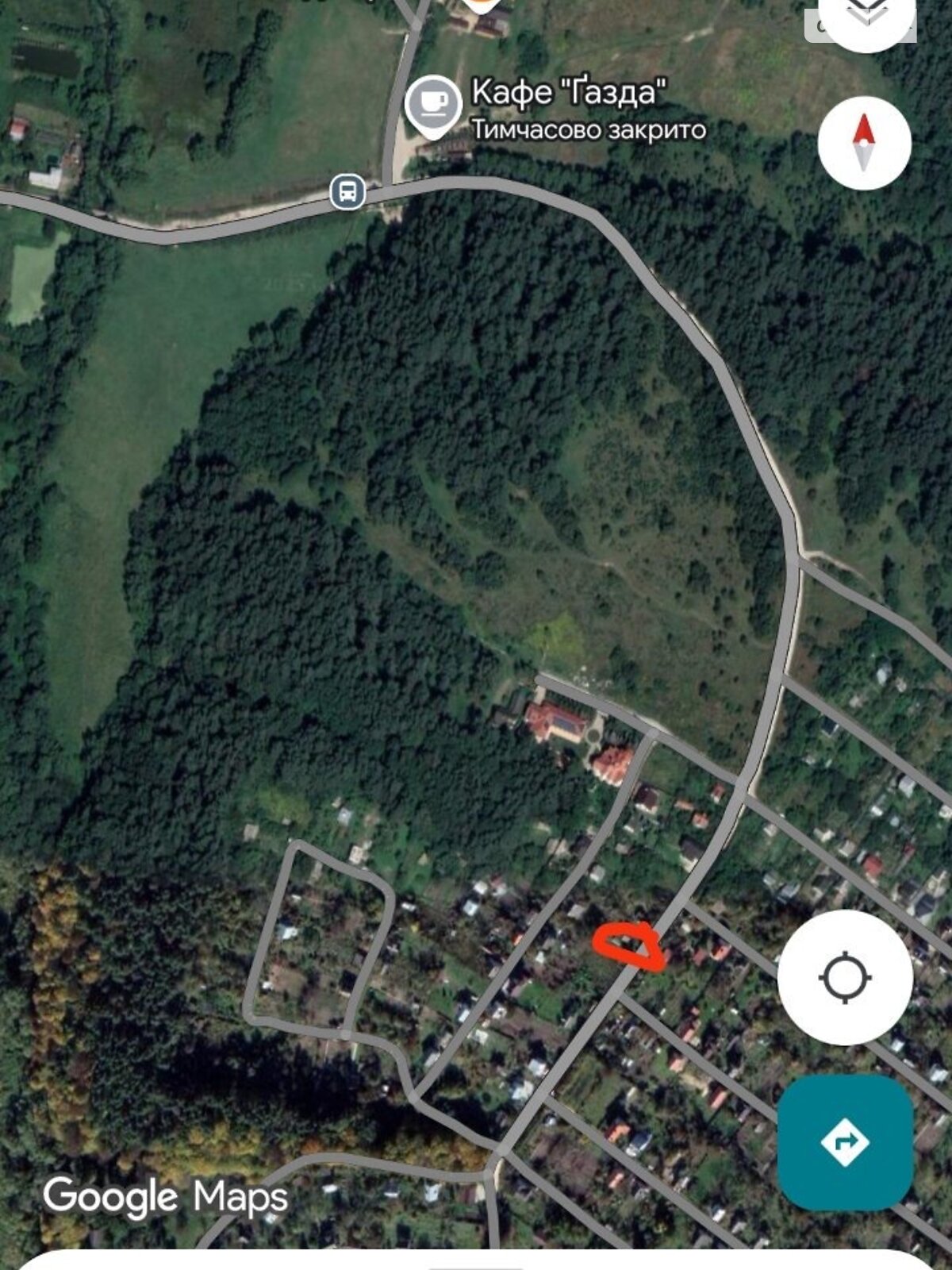Open directions with the turquoise arrow button
Screen dimensions: 952x1270
coord(845,1142)
